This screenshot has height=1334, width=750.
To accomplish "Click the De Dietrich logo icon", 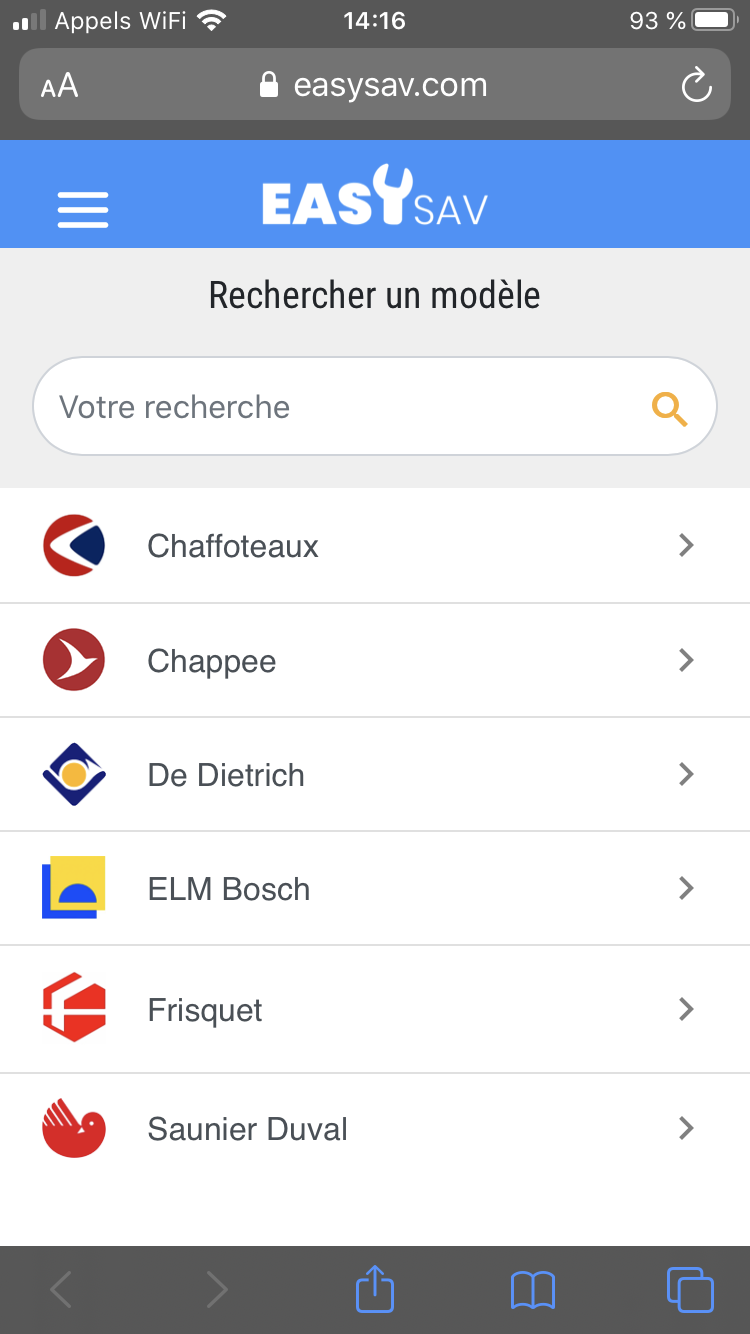I will pos(74,774).
